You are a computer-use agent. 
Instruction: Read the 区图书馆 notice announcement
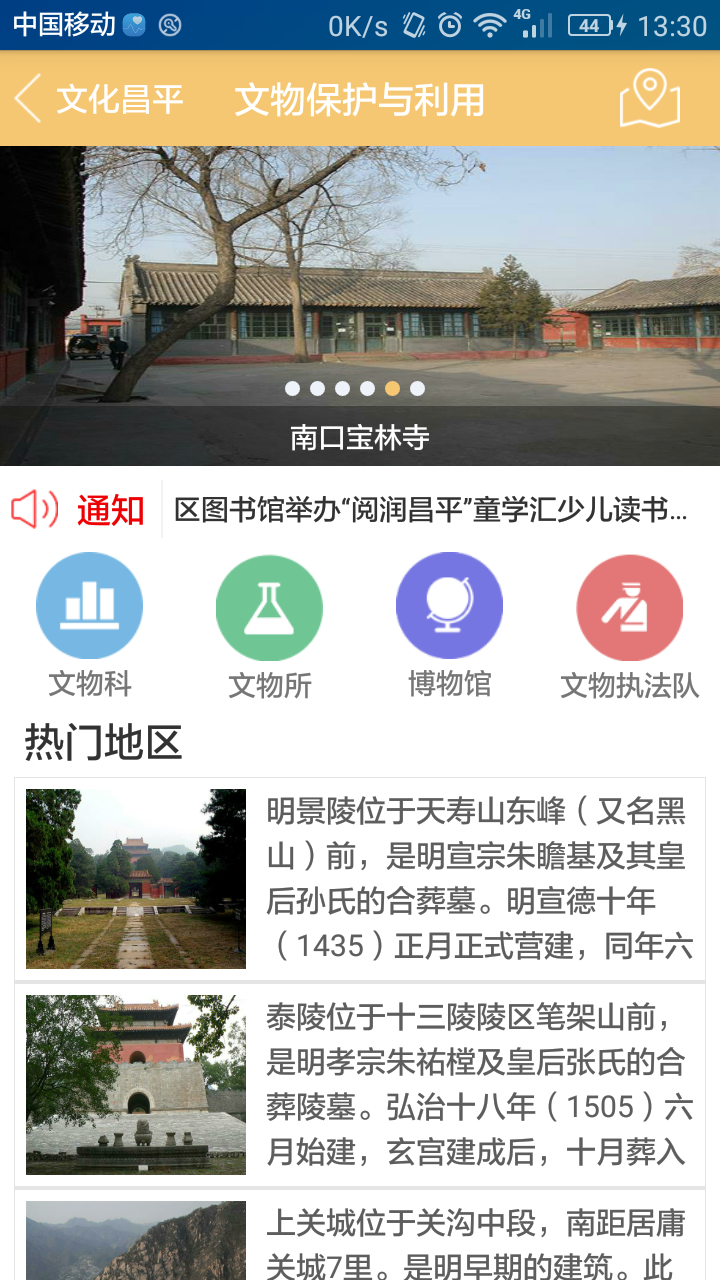(x=430, y=510)
